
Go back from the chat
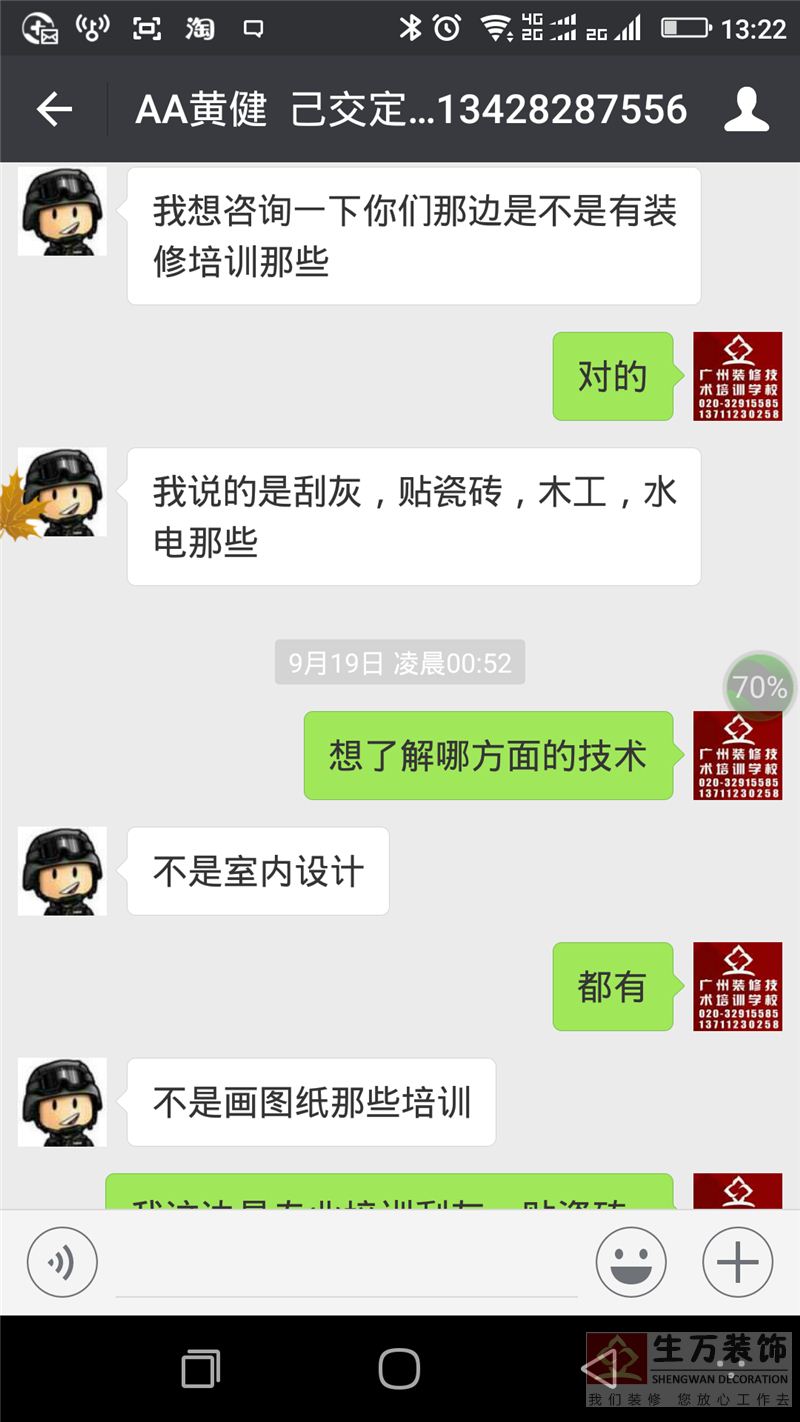pos(54,109)
